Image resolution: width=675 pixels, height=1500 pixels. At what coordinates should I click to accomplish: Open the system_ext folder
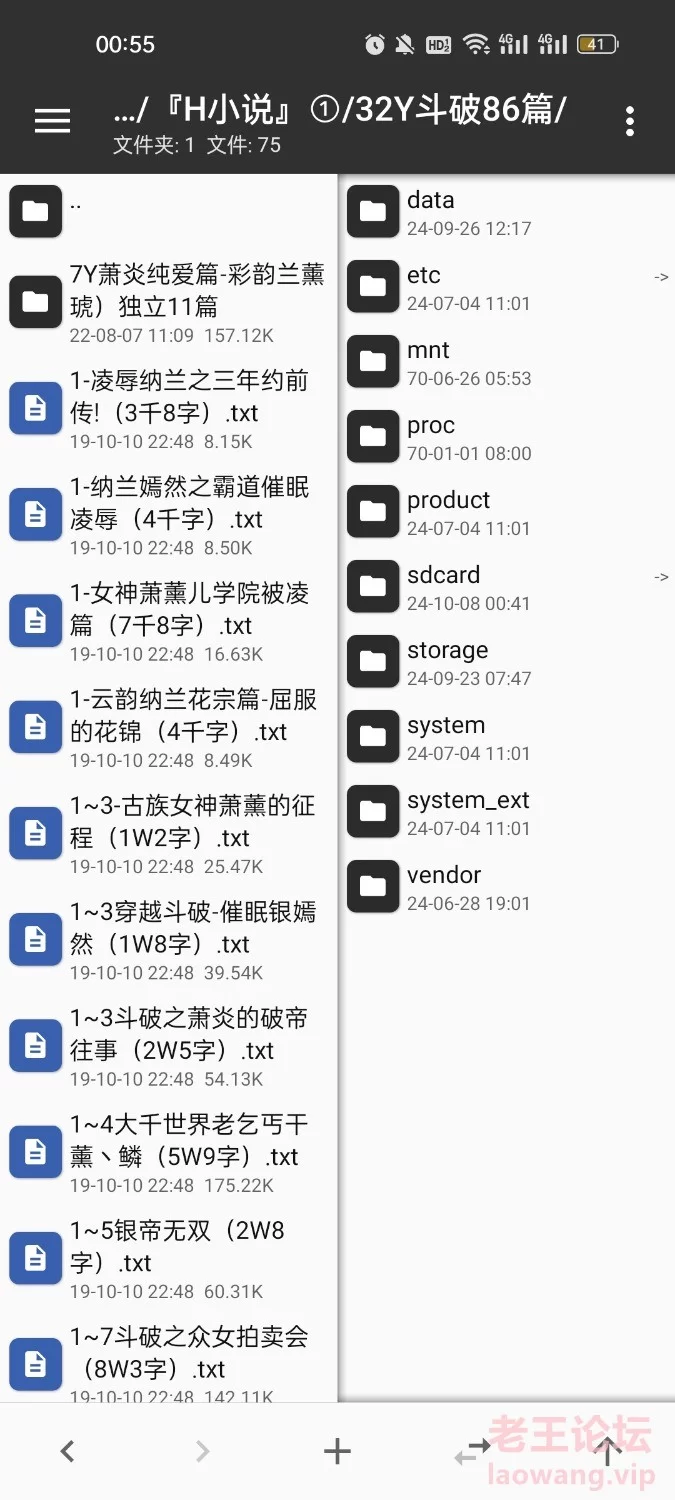pos(506,812)
